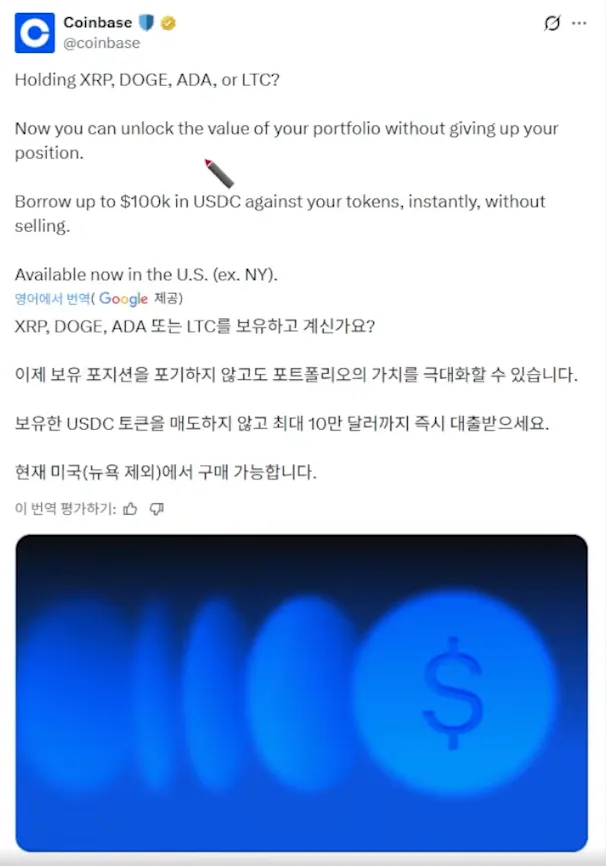Rate the translation with thumbs down
606x866 pixels.
tap(156, 509)
